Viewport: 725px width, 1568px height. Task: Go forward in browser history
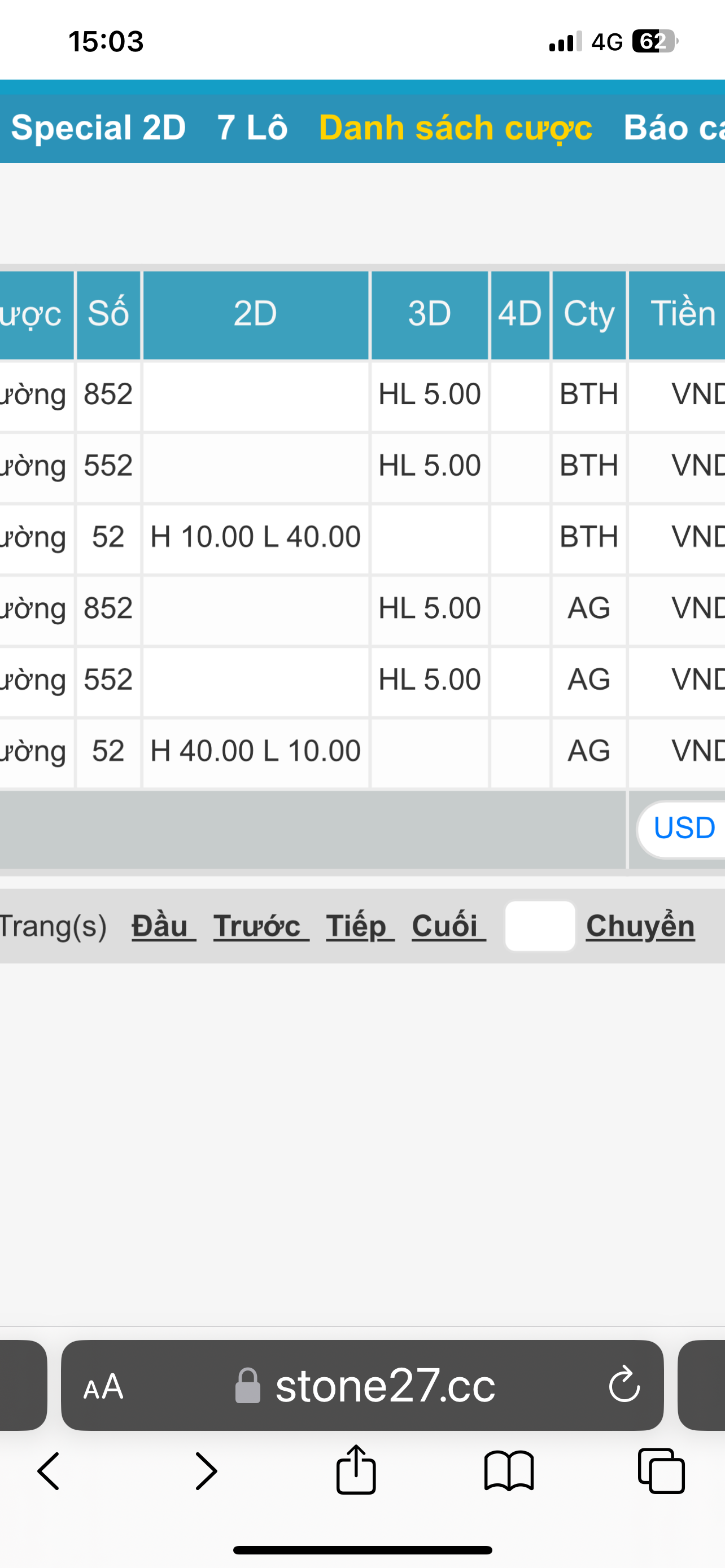206,1471
